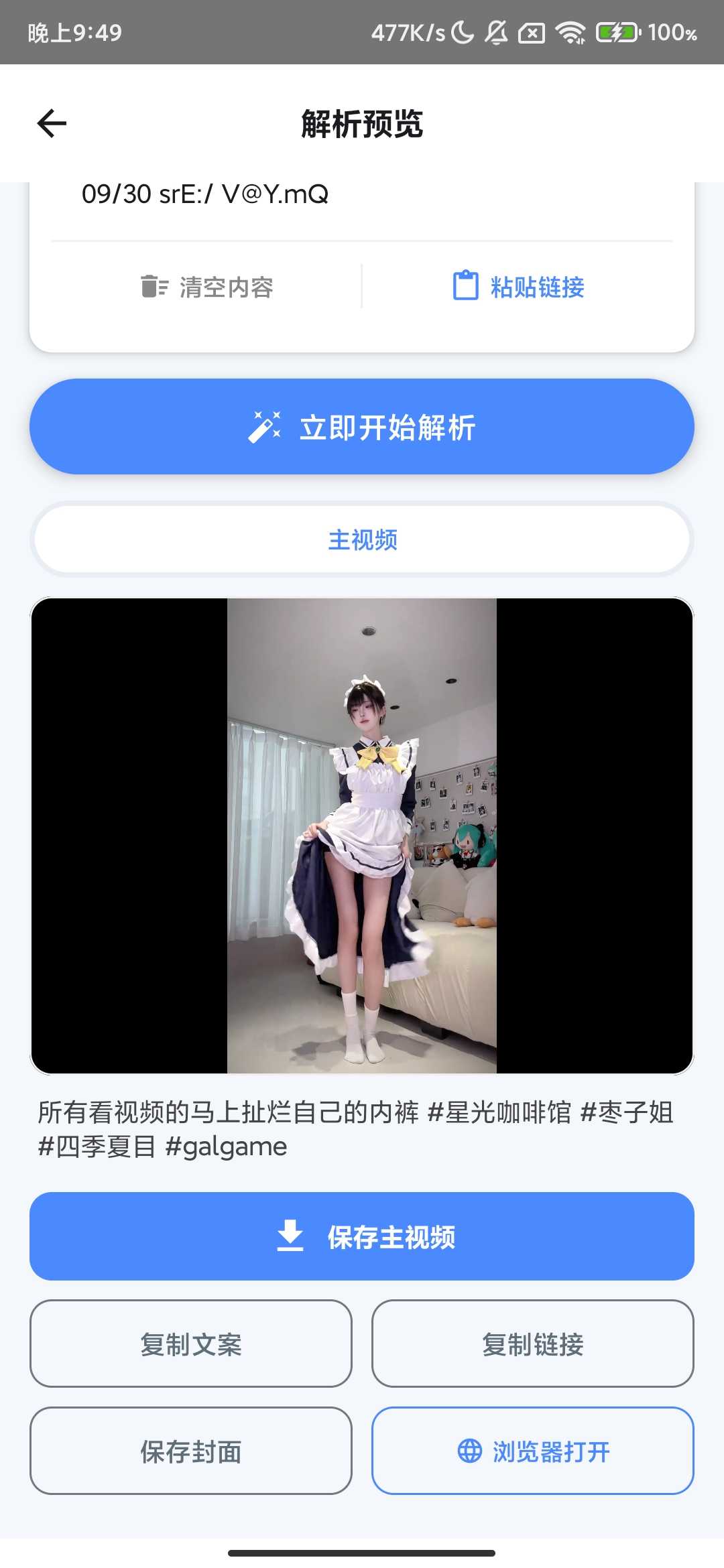Open the video in browser via 浏览器打开

(533, 1451)
